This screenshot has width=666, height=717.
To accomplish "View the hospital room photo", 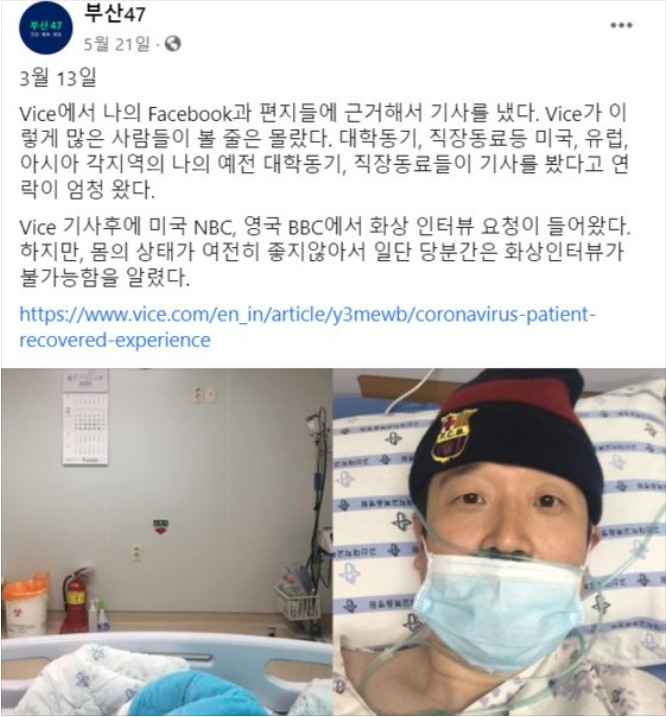I will [x=166, y=541].
